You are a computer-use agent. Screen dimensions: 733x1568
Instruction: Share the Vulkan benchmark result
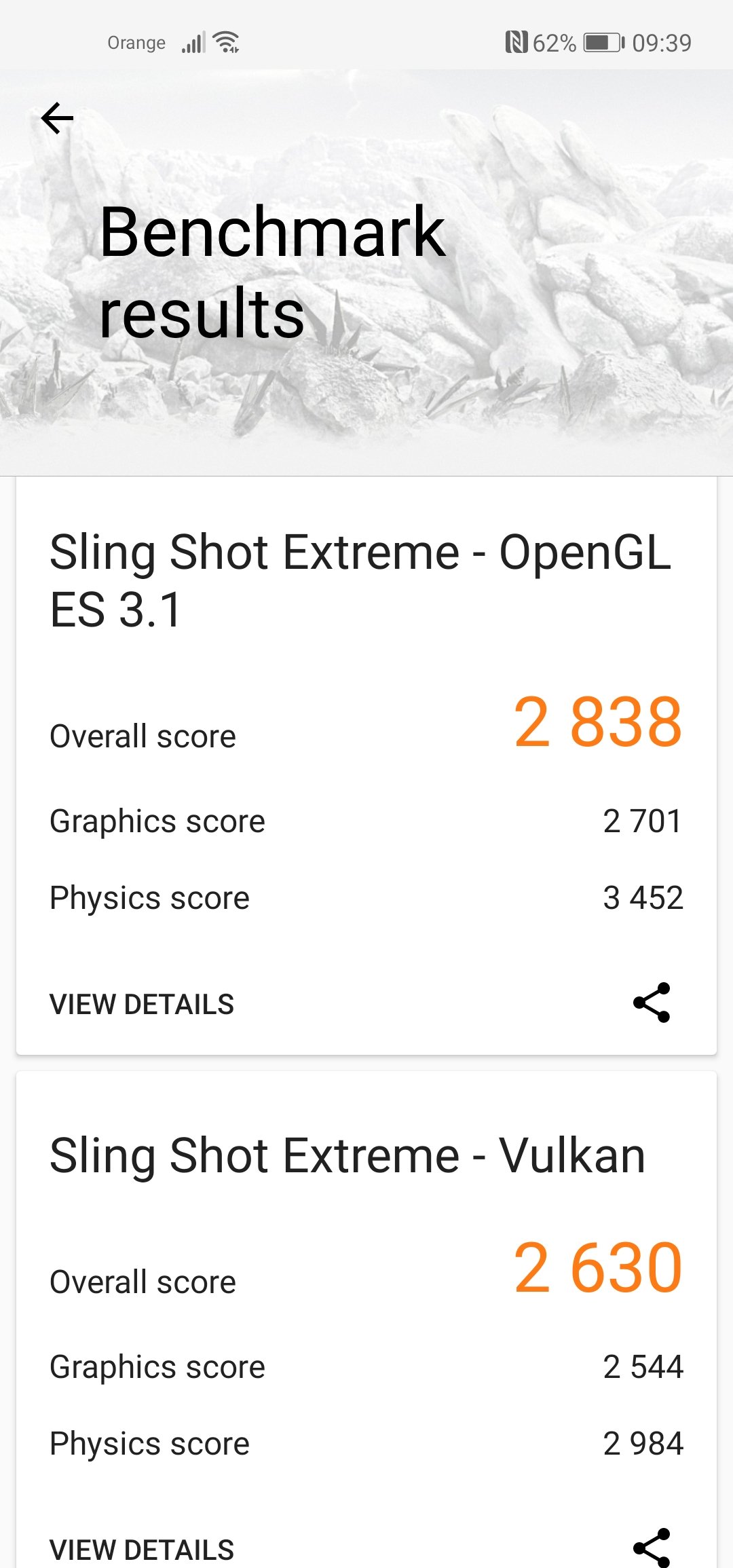click(652, 1547)
